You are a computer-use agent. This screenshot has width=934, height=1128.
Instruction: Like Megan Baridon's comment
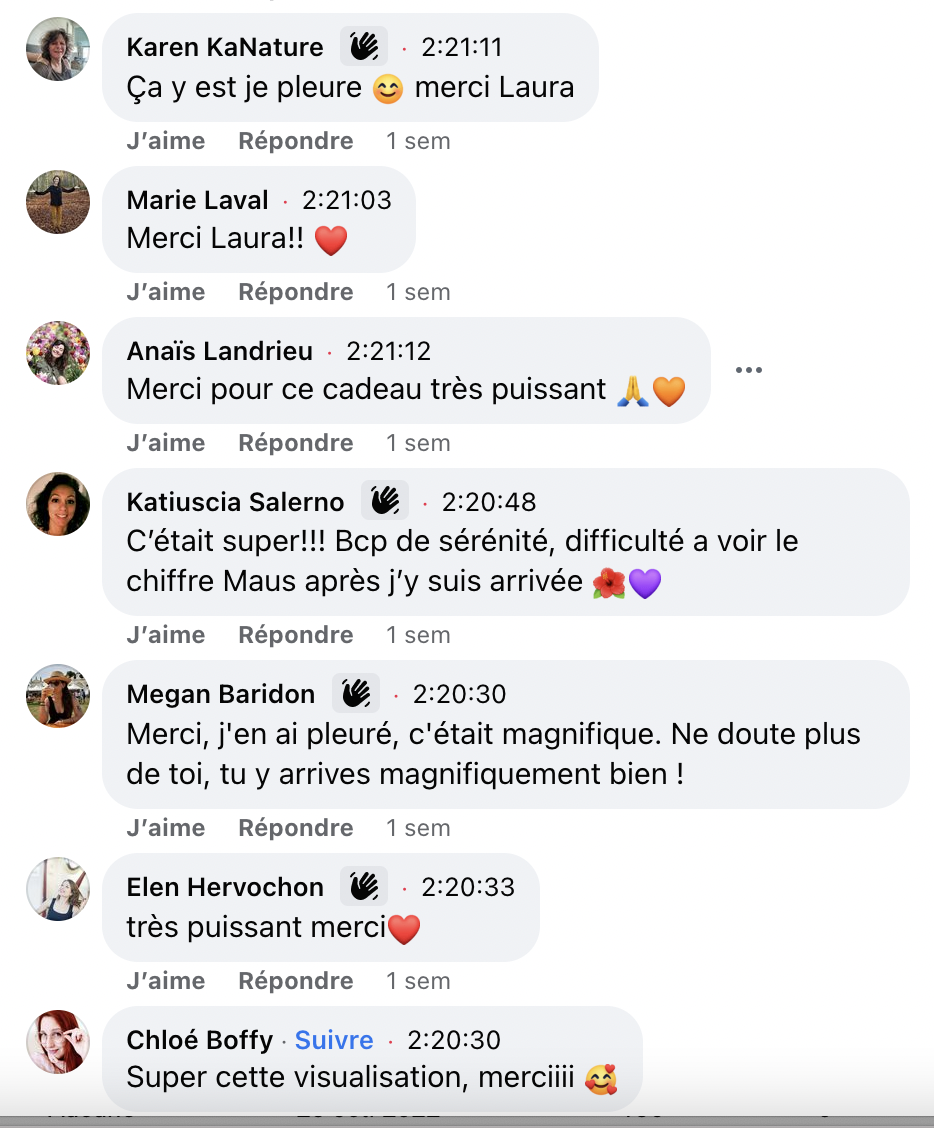point(165,828)
